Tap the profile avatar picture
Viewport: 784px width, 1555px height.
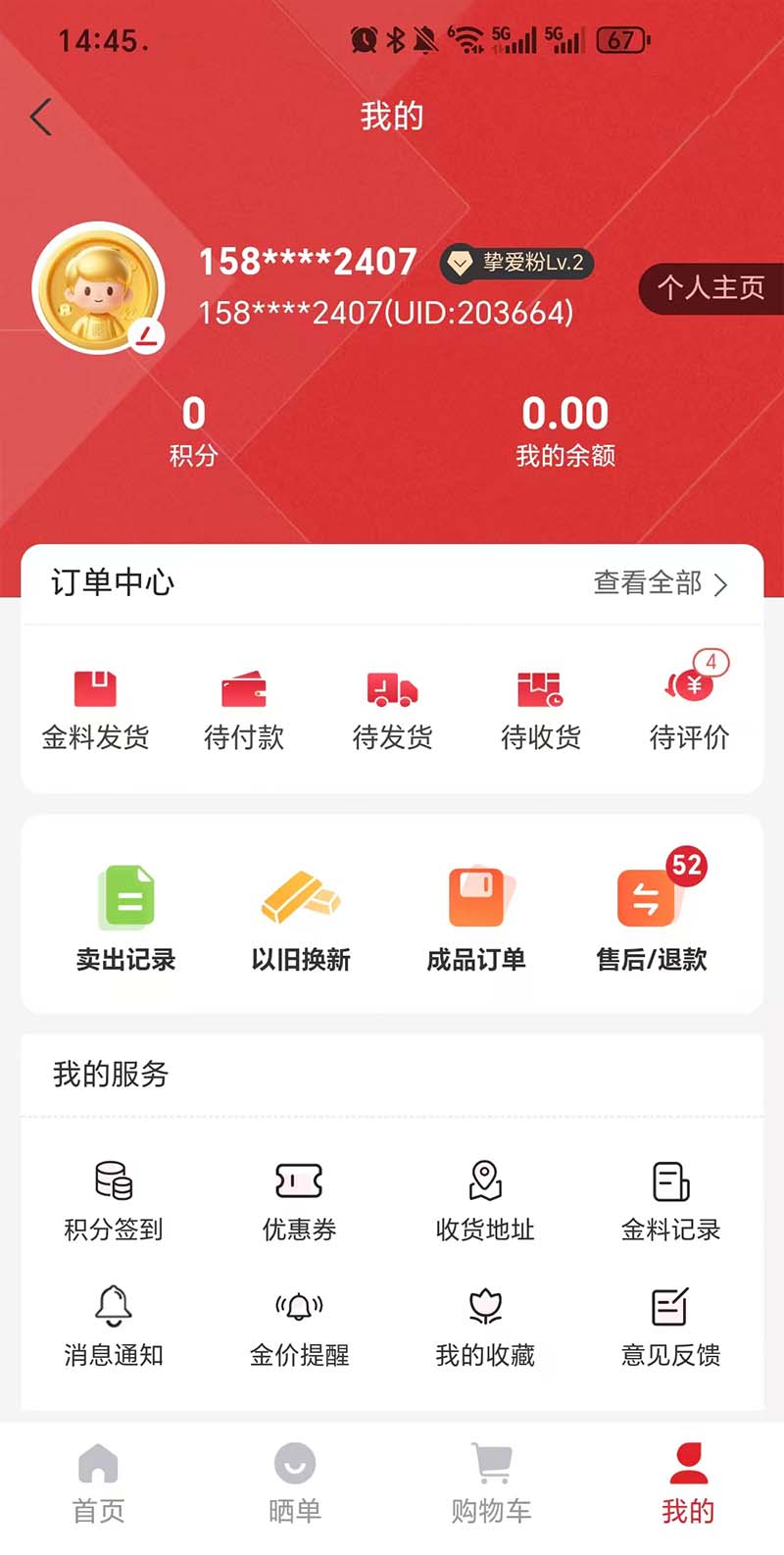point(98,289)
